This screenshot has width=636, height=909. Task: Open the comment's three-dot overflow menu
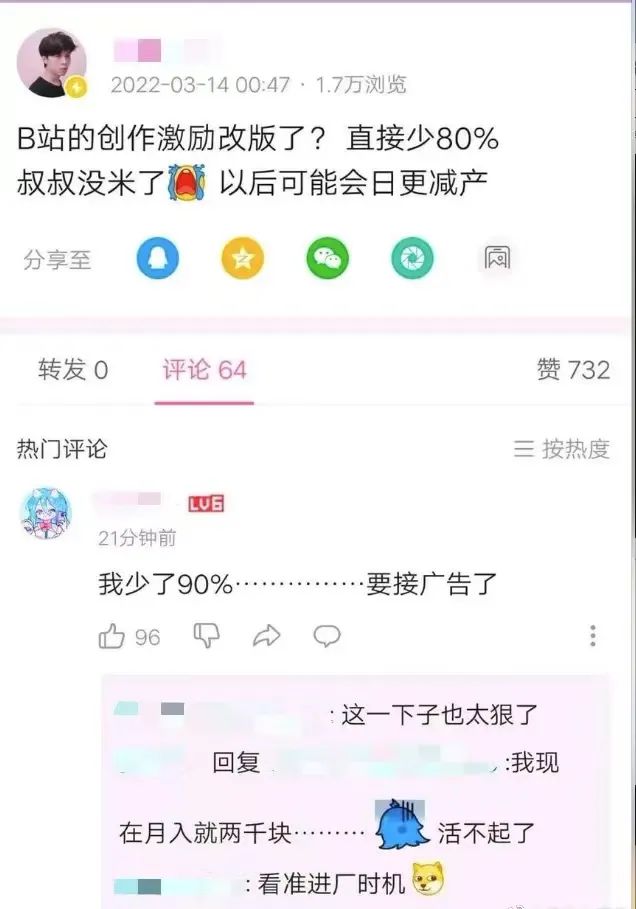[x=593, y=636]
